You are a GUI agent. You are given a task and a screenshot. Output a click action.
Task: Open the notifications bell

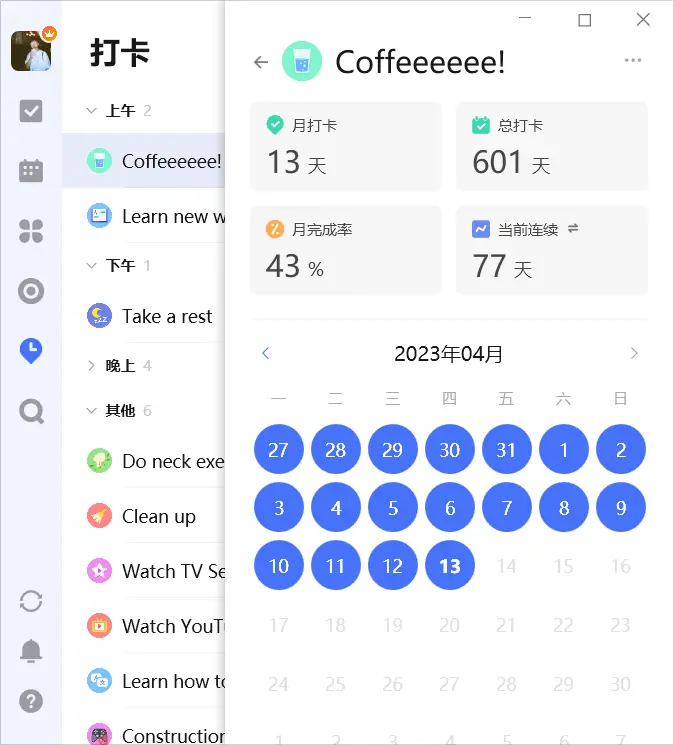31,651
